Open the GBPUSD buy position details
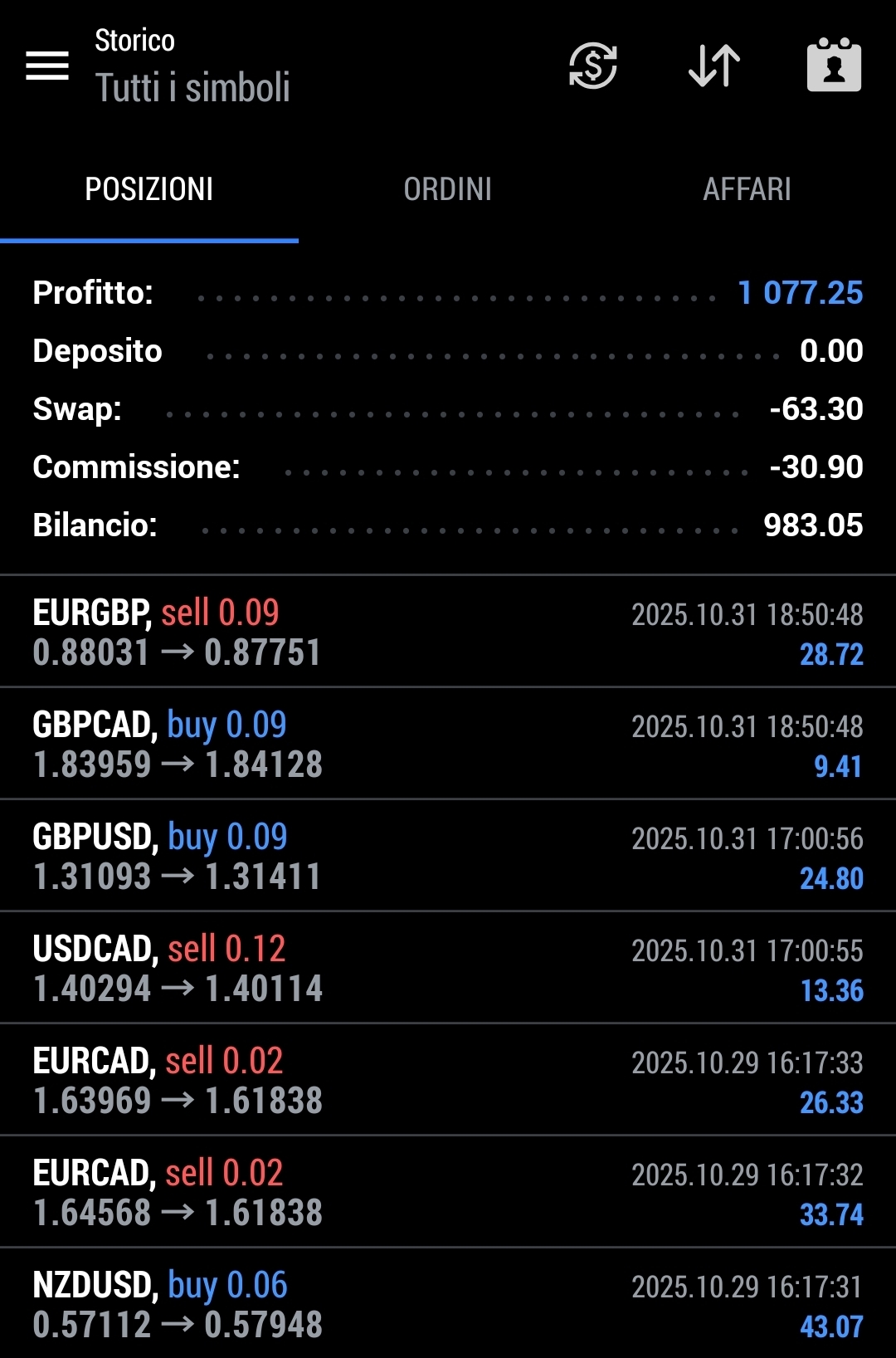This screenshot has height=1358, width=896. 448,856
